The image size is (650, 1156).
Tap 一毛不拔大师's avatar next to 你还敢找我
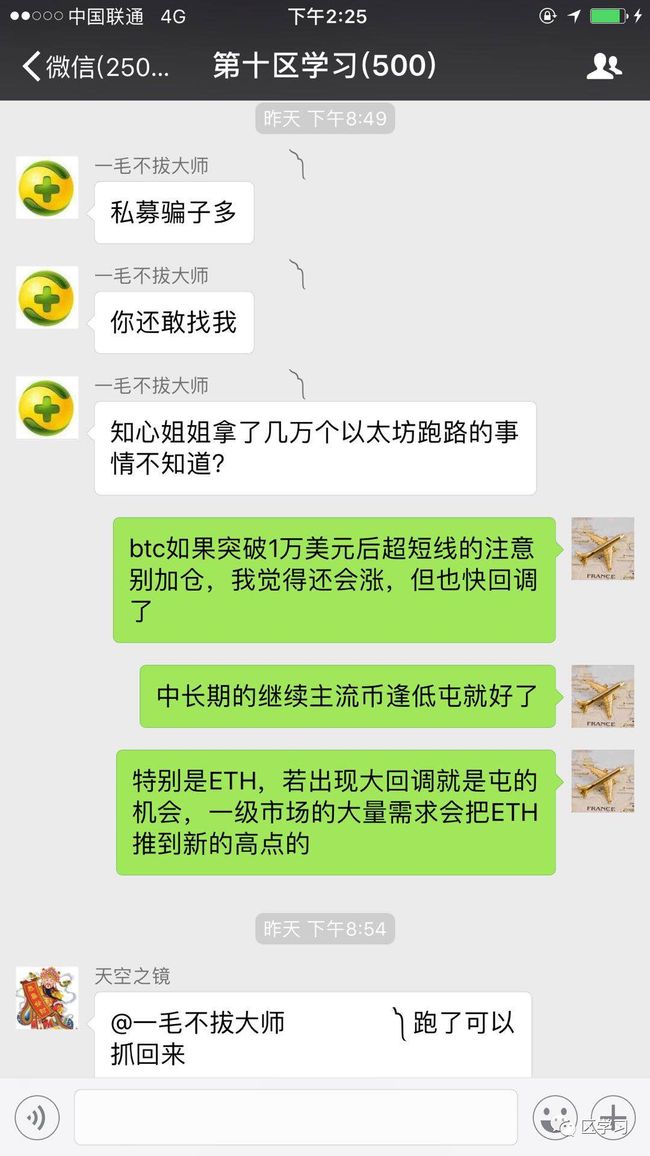47,297
